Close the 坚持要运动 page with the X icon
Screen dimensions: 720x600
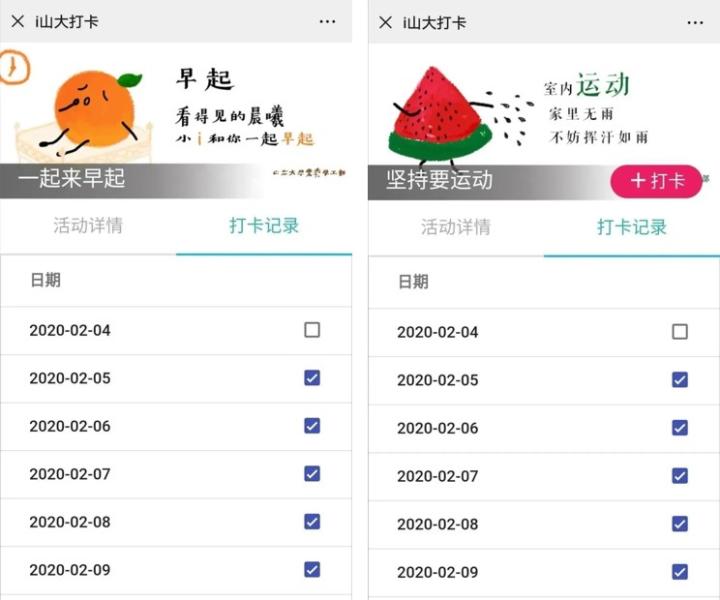[385, 22]
